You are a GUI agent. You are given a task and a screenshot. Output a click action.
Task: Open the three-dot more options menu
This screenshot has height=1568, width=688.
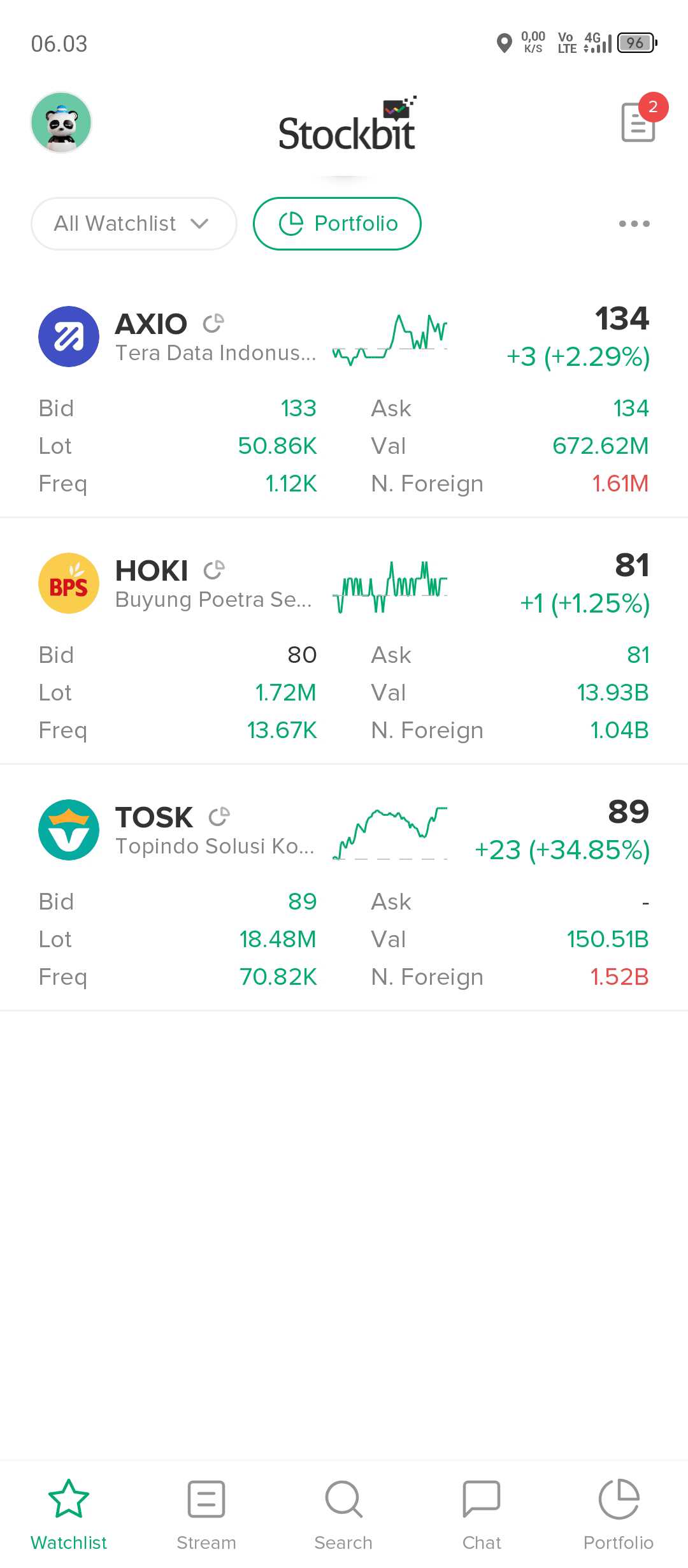[x=634, y=224]
